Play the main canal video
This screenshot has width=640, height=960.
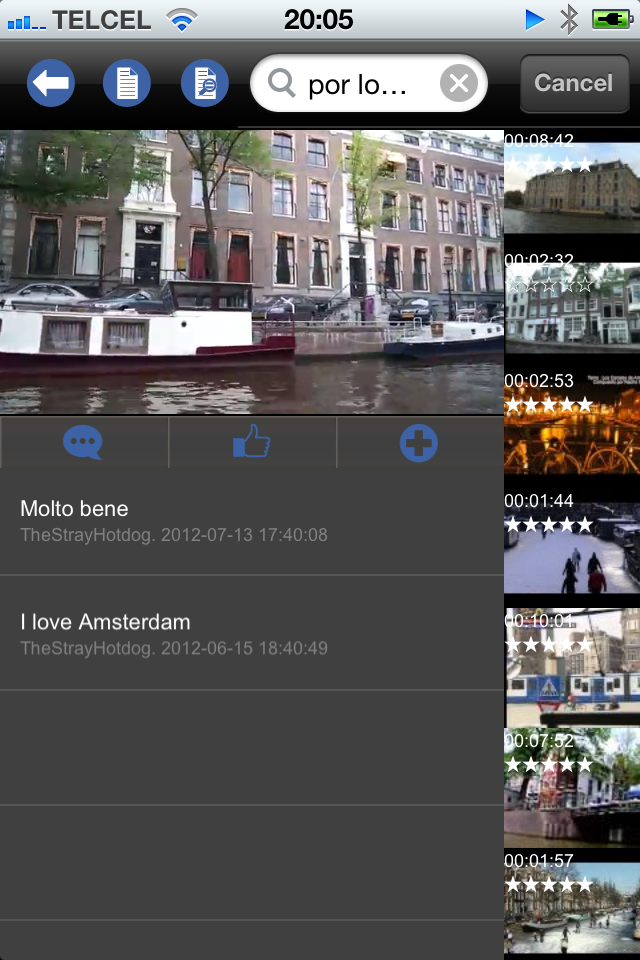tap(251, 271)
